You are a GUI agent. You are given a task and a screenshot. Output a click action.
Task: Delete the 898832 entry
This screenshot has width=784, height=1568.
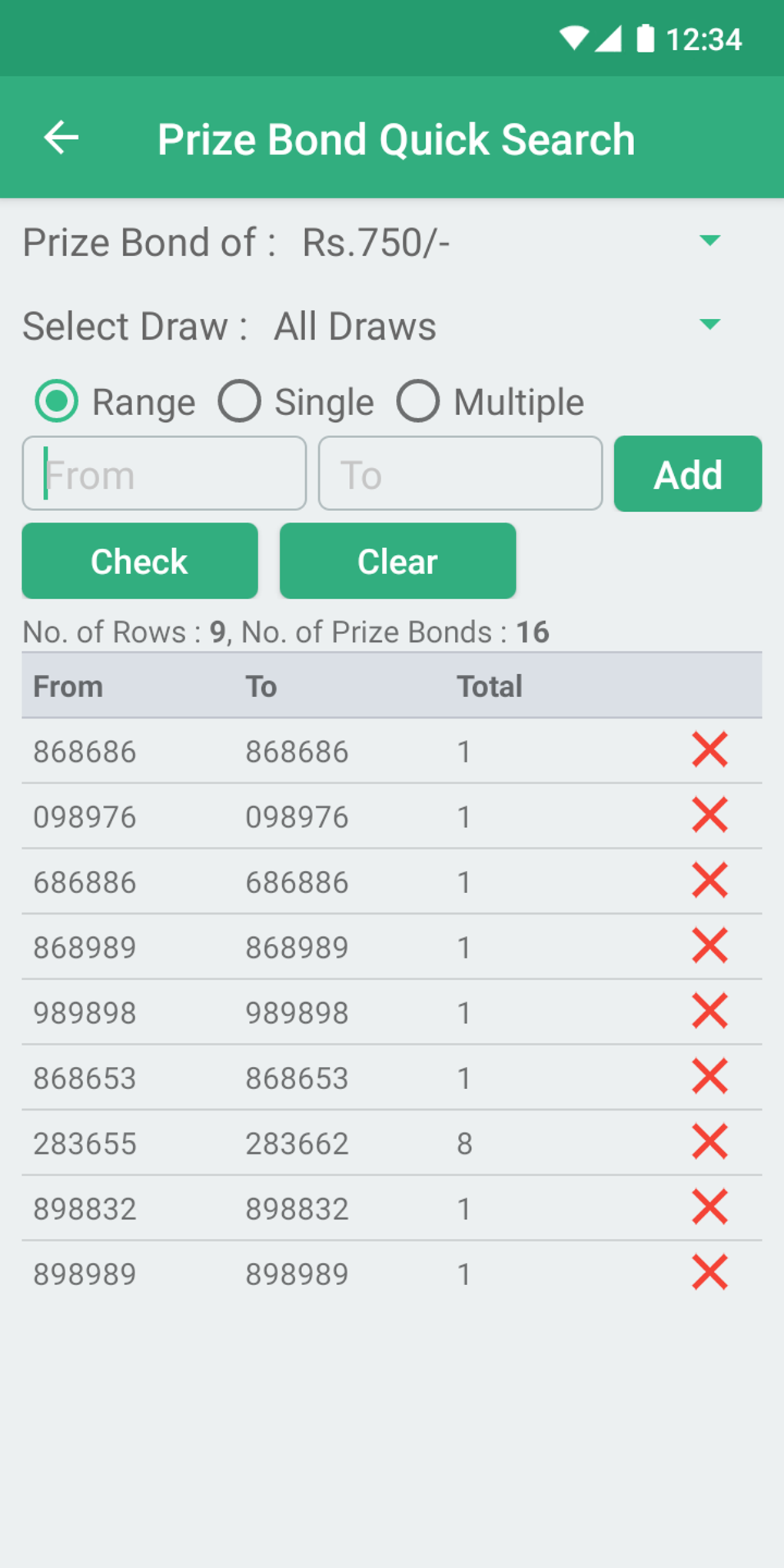point(709,1208)
